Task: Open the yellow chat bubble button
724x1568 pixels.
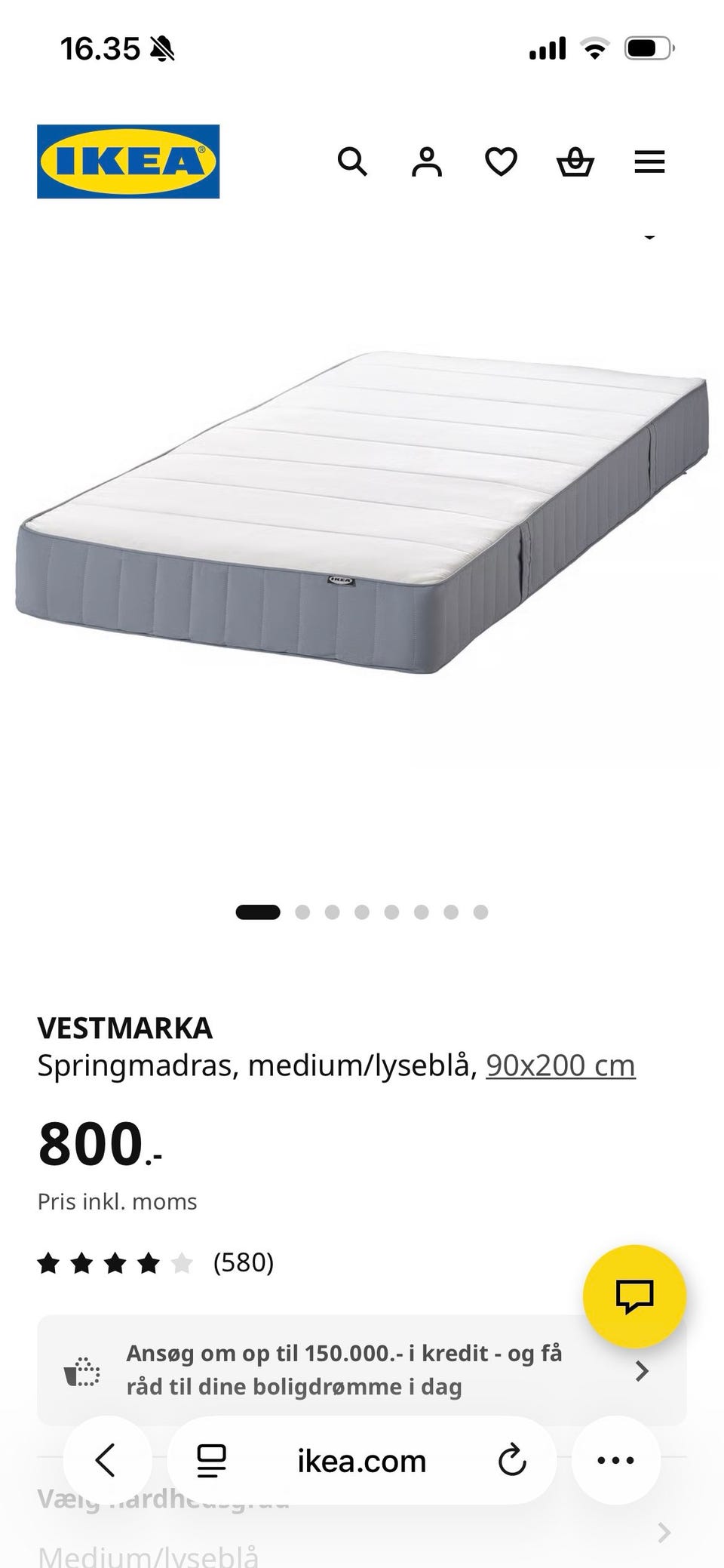Action: [x=634, y=1296]
